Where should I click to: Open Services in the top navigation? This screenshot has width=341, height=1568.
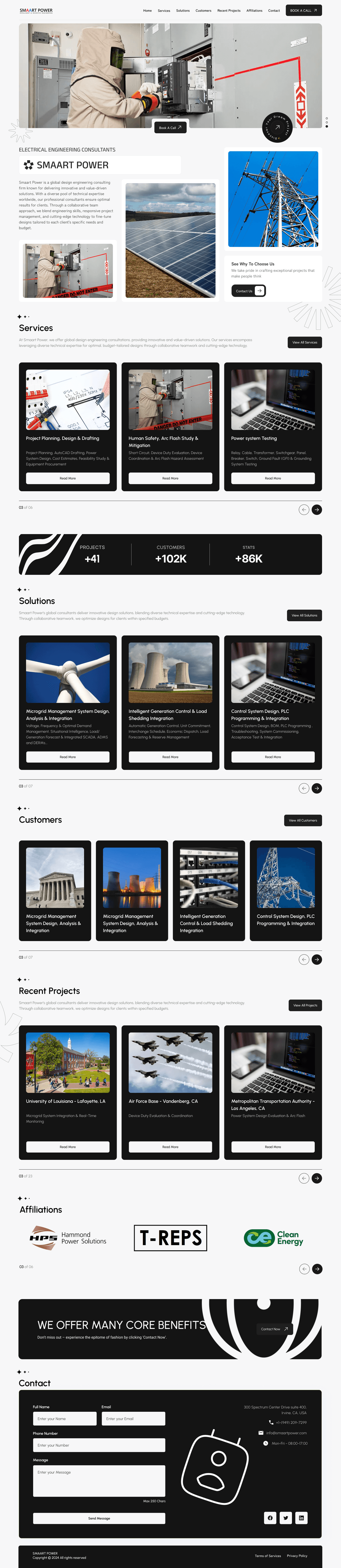click(x=164, y=10)
